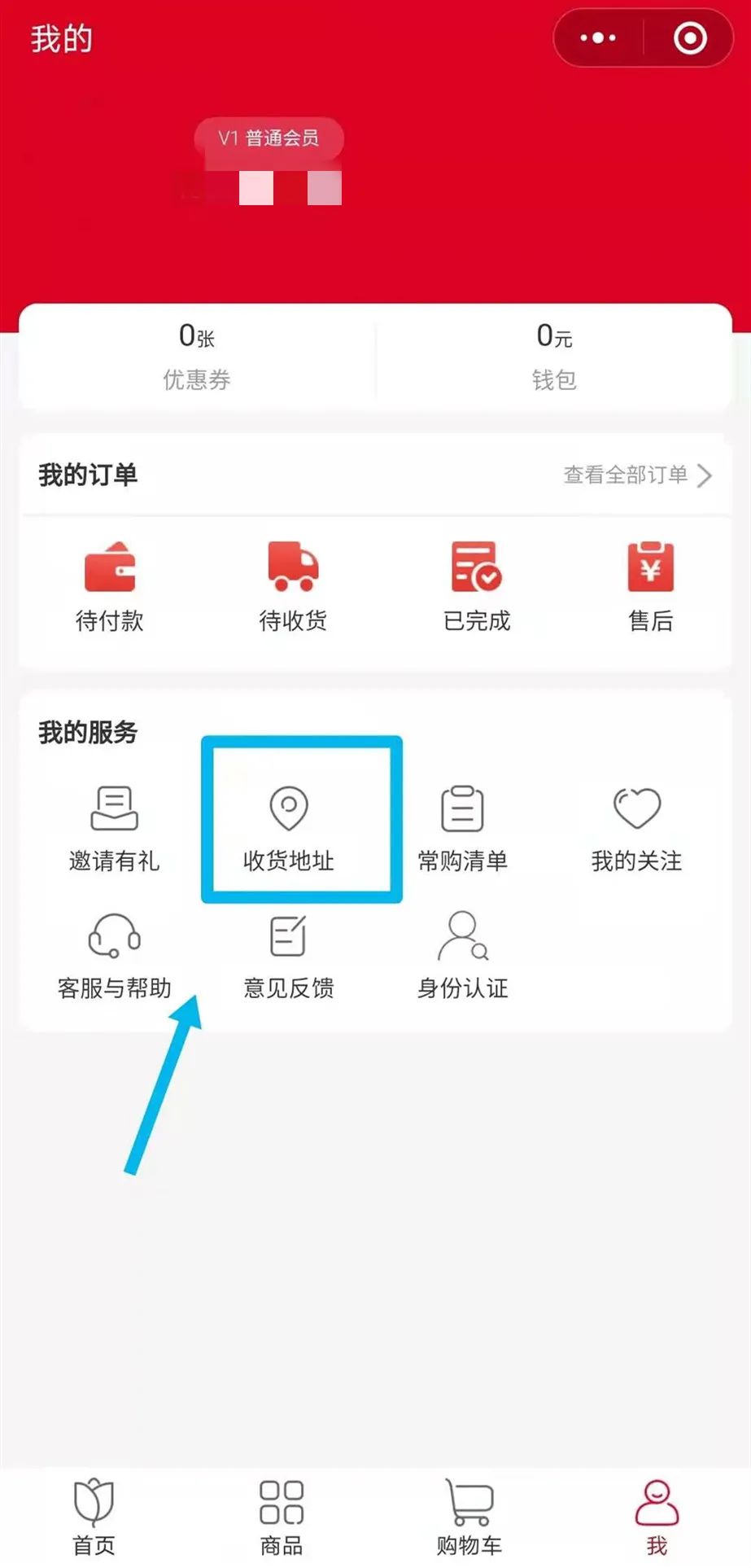This screenshot has width=751, height=1568.
Task: Open the 优惠券 coupons section
Action: (x=195, y=356)
